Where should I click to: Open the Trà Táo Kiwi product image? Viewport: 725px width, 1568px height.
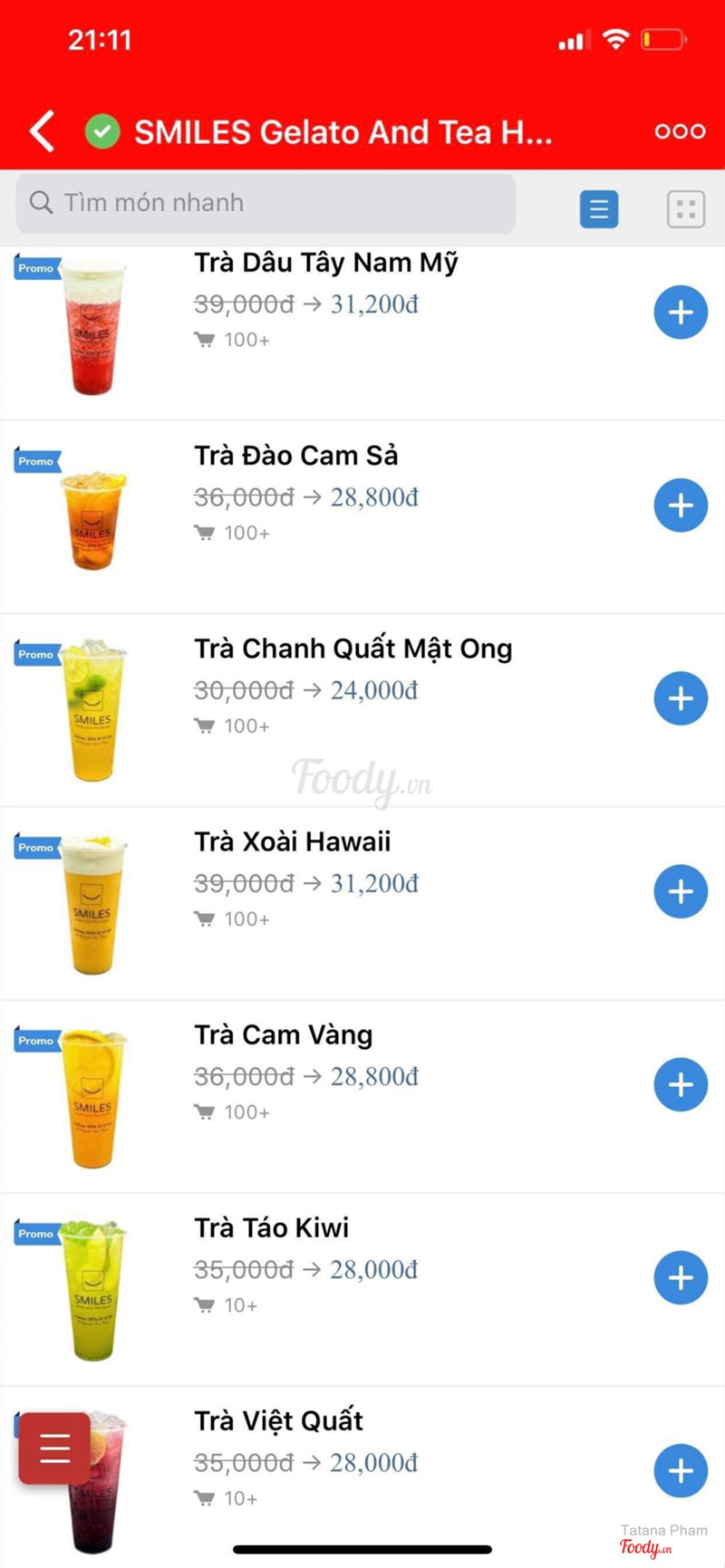92,1291
